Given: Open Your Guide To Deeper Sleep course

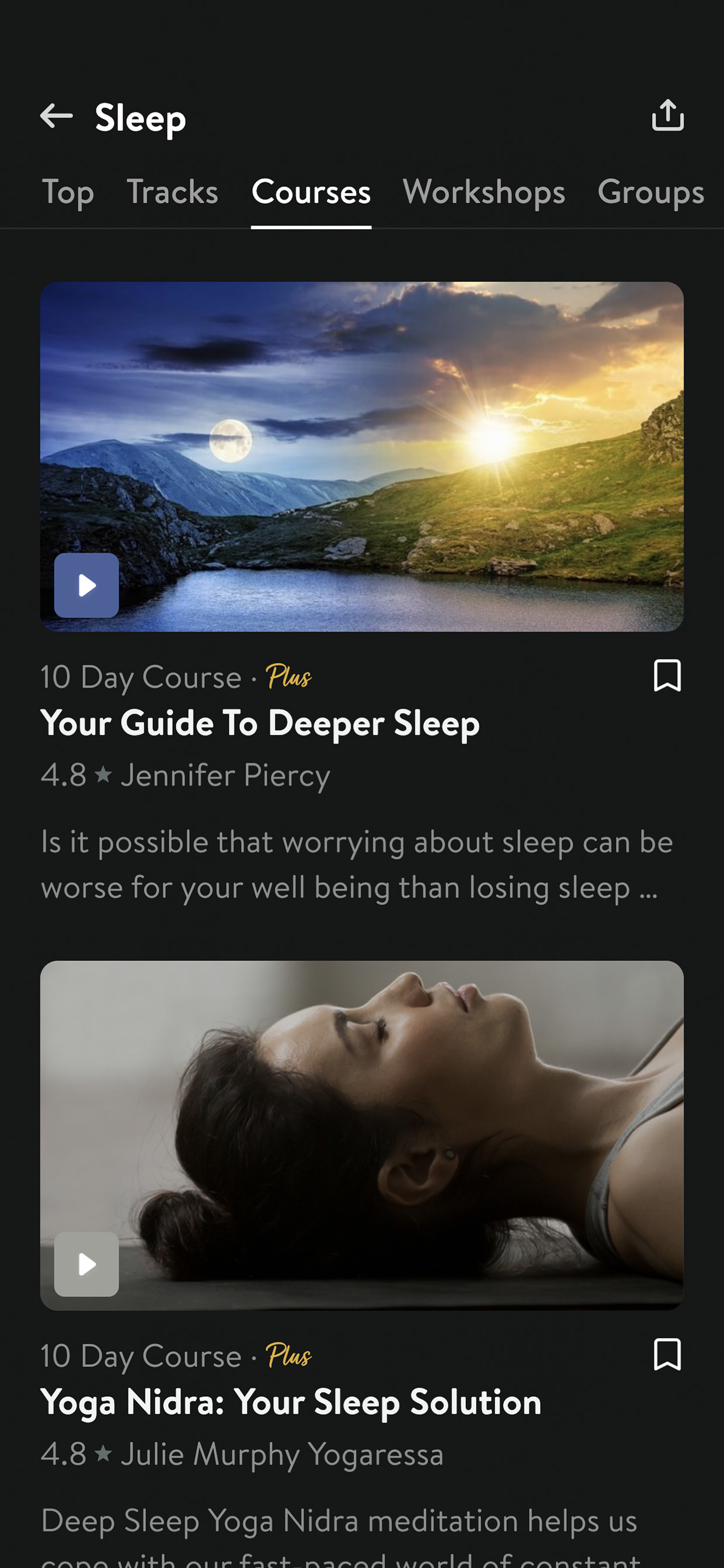Looking at the screenshot, I should coord(260,723).
